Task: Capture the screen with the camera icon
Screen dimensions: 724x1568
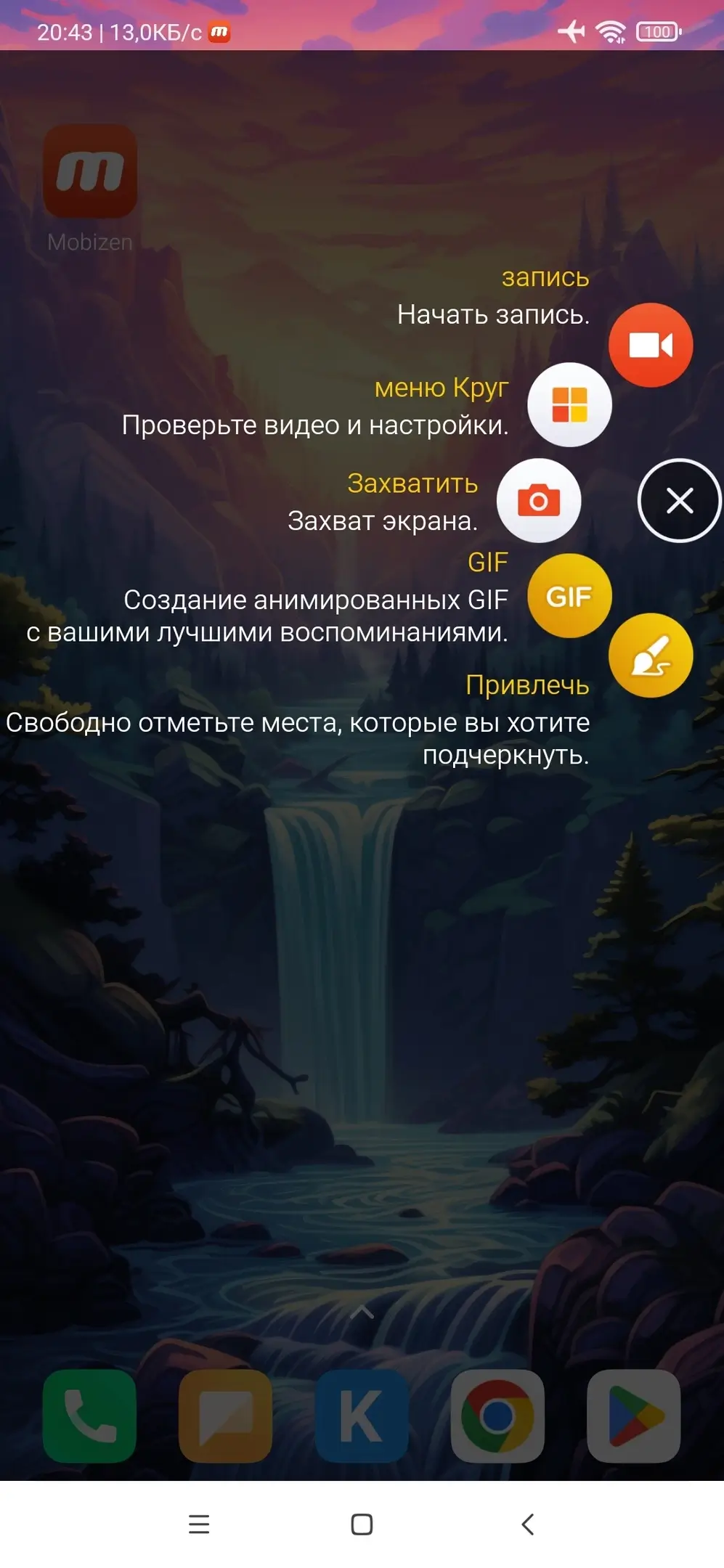Action: (x=538, y=500)
